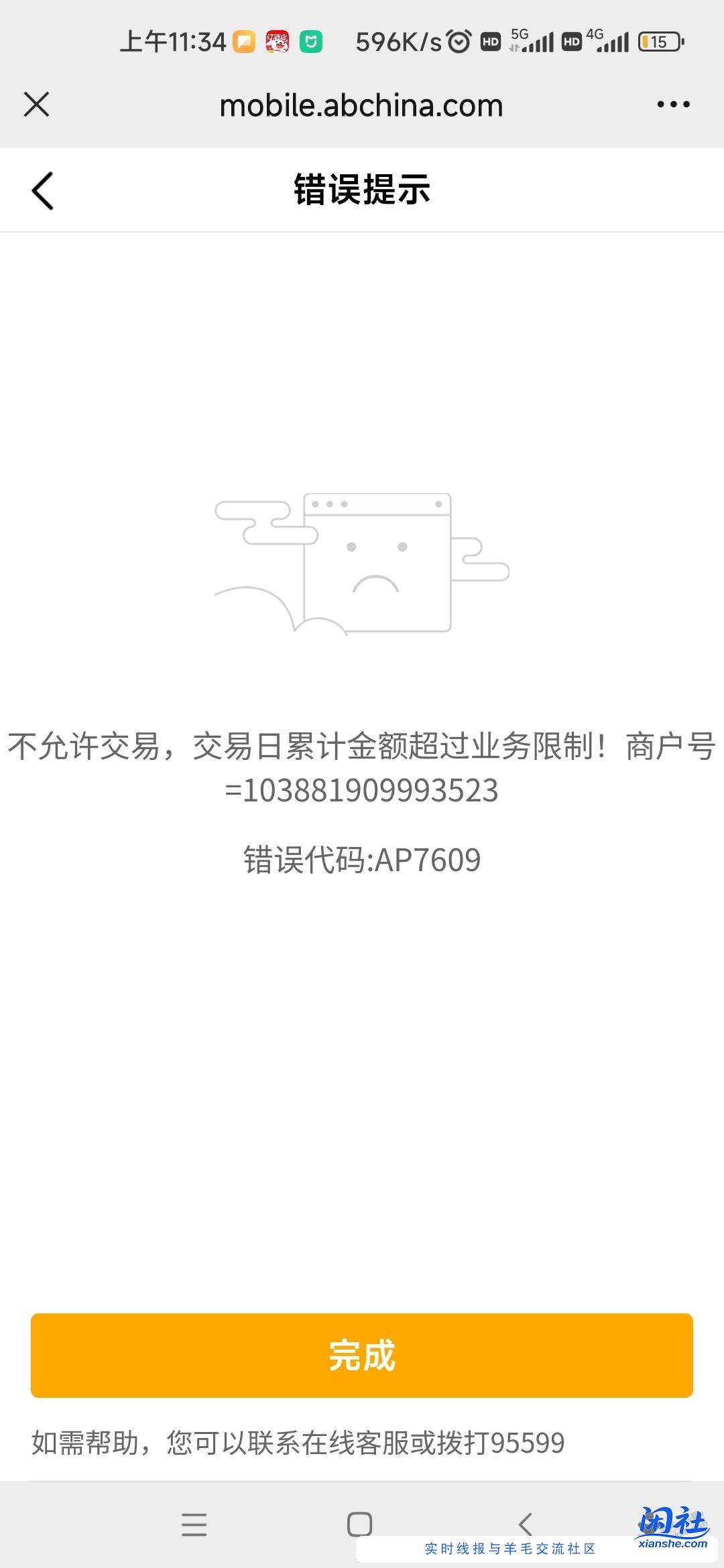Go back from the 错误提示 page

coord(42,191)
